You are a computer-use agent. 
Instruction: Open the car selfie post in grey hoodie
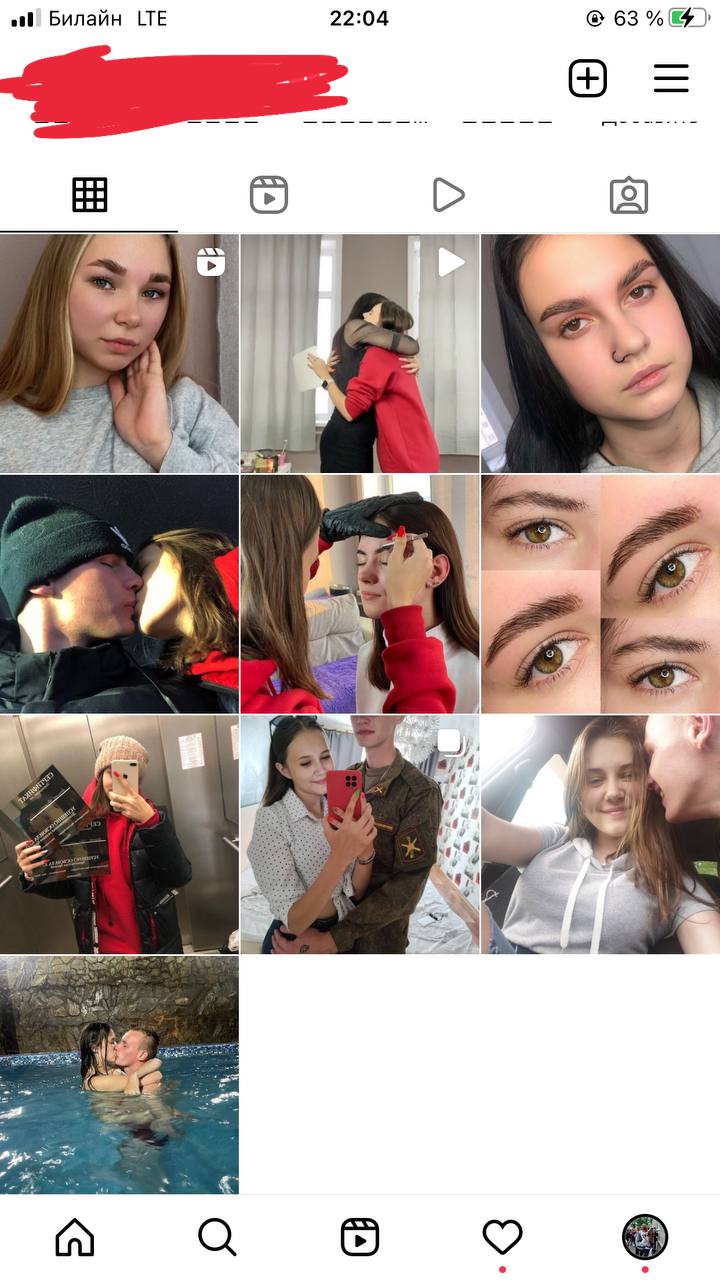tap(600, 834)
